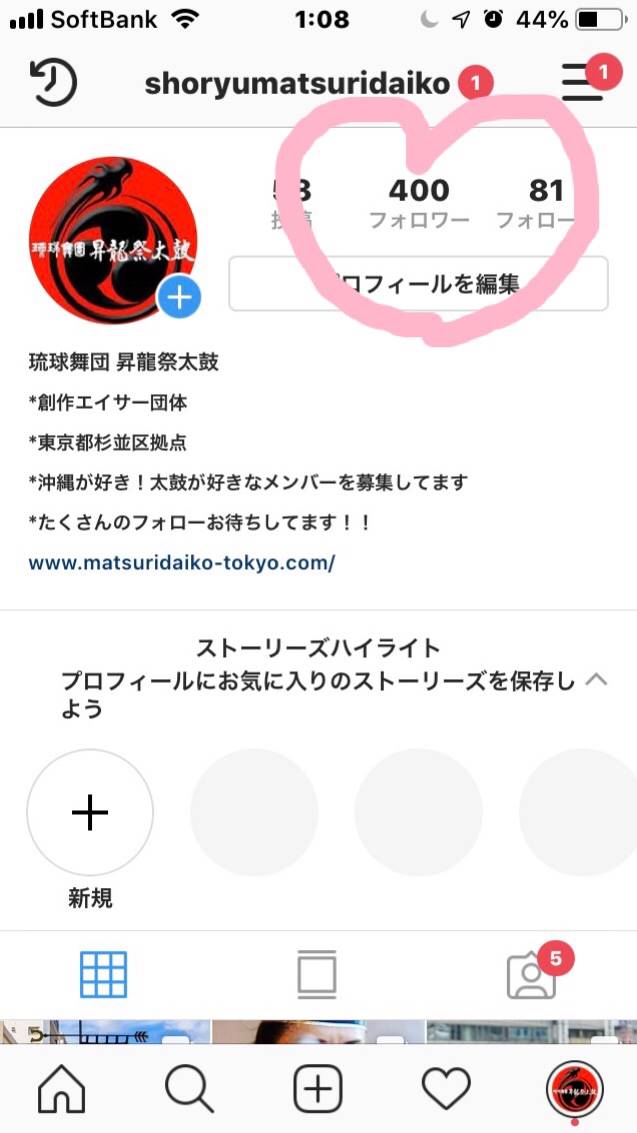The width and height of the screenshot is (637, 1133).
Task: Open the 400 followers list
Action: tap(419, 202)
